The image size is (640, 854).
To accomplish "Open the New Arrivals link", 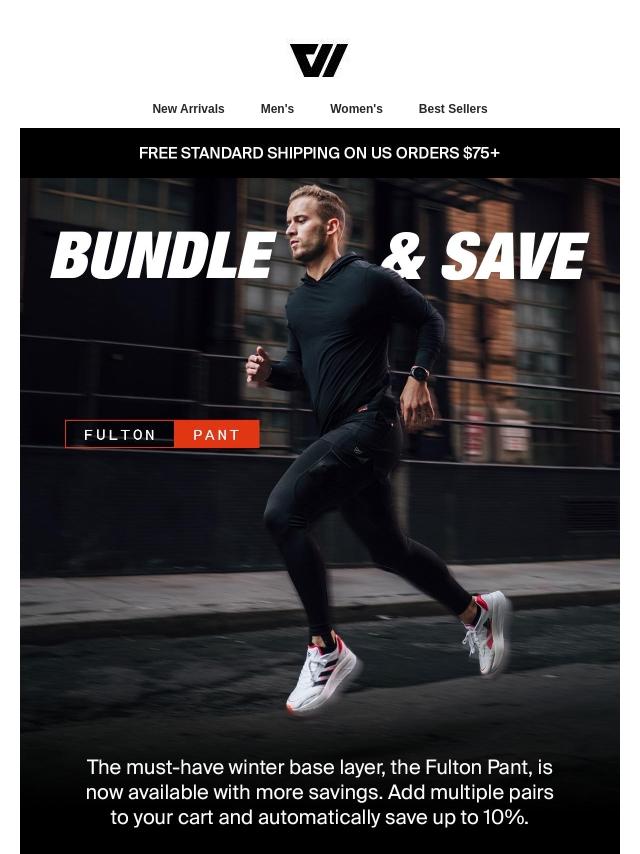I will click(188, 109).
